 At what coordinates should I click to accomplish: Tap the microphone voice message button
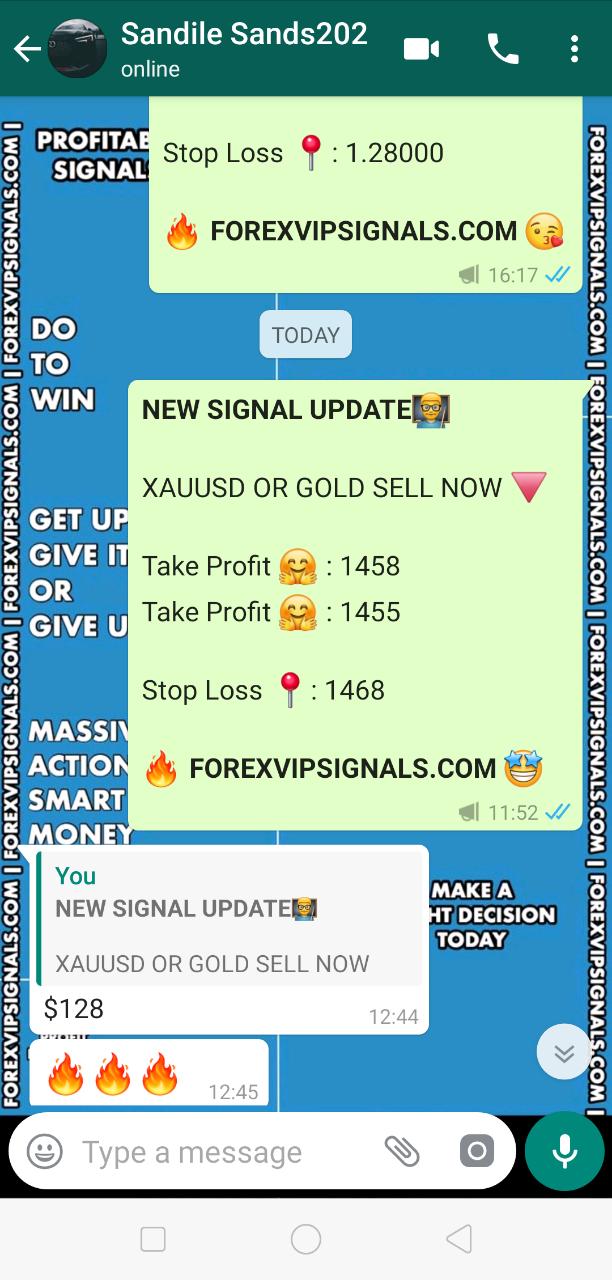pos(565,1151)
